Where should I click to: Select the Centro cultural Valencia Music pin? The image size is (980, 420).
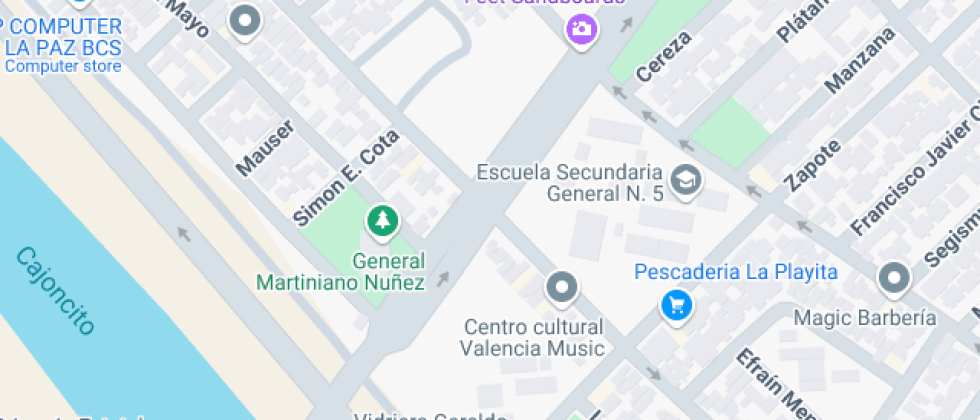(562, 289)
